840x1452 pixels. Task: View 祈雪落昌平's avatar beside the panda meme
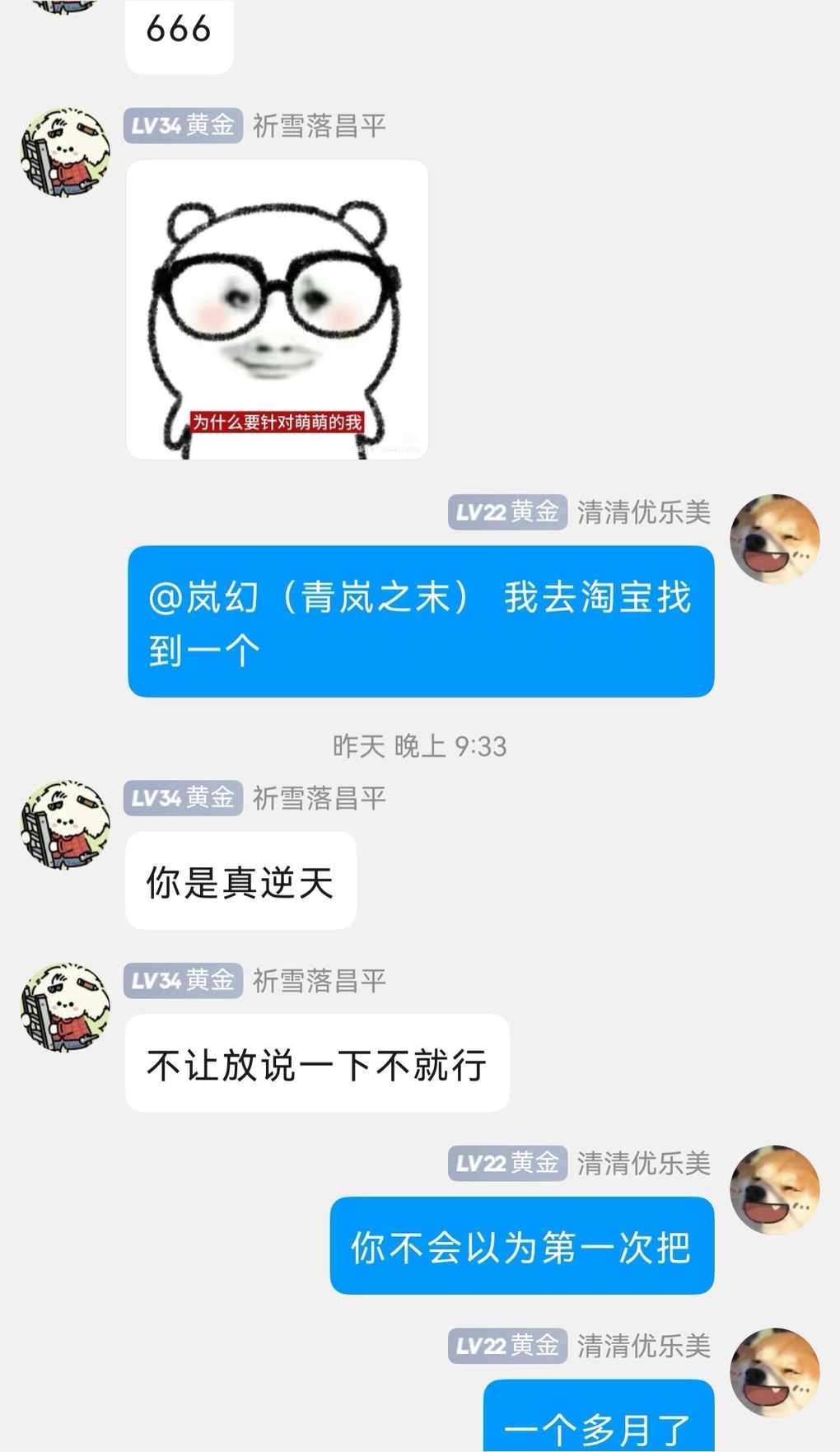65,152
